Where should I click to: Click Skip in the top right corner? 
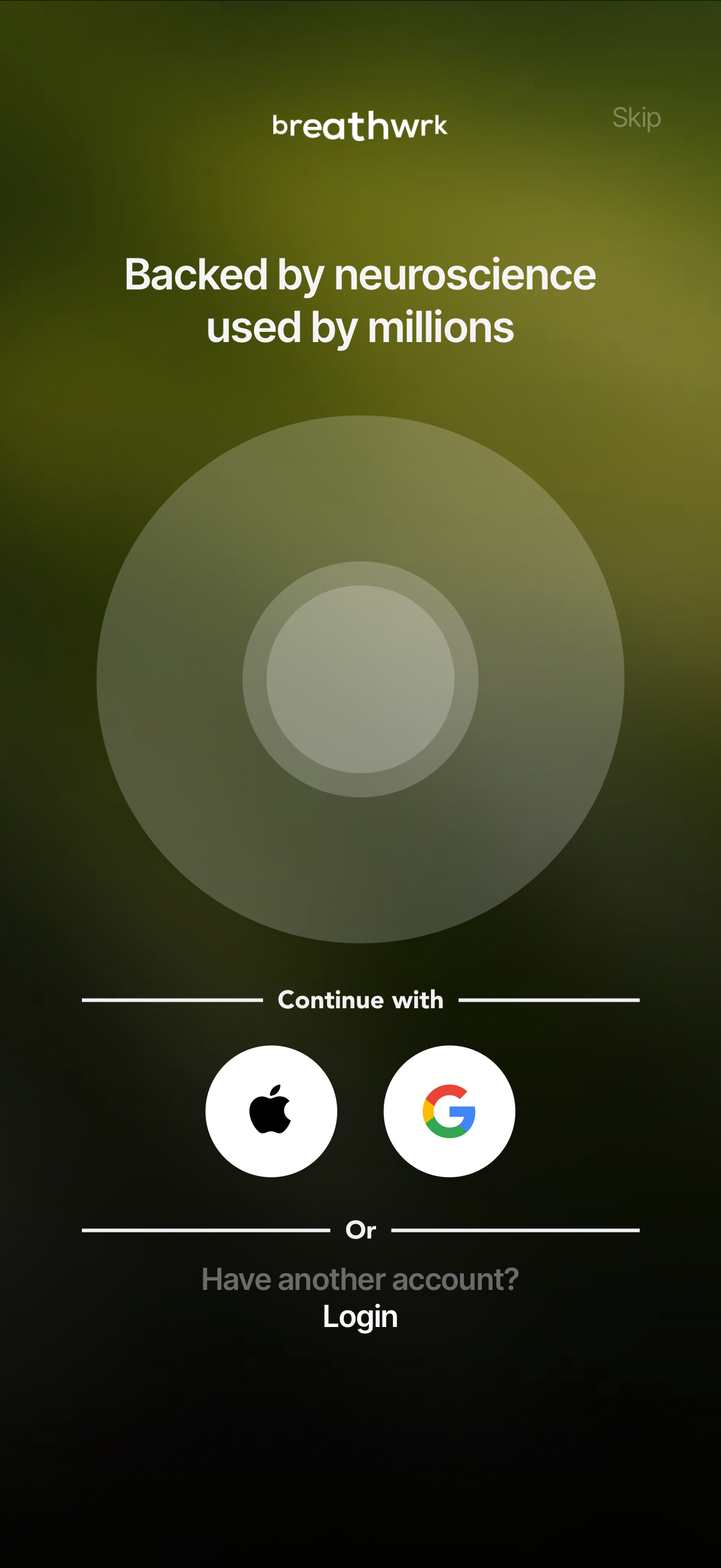(636, 118)
